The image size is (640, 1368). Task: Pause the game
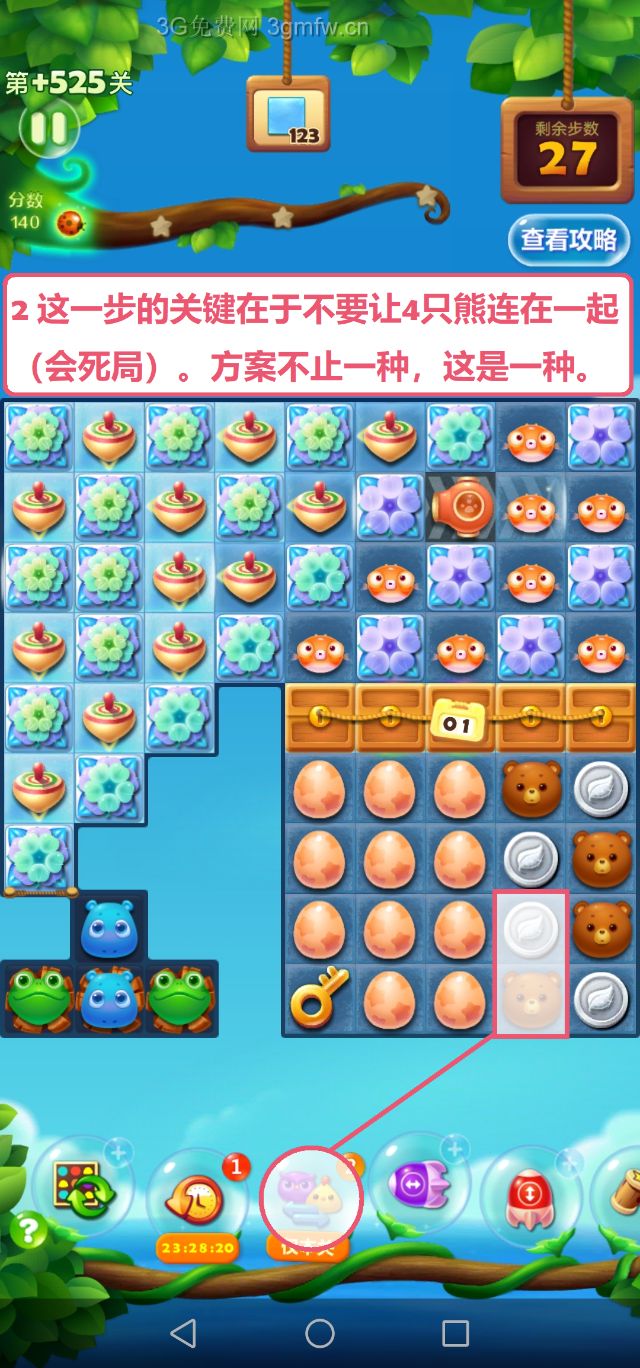pos(47,128)
